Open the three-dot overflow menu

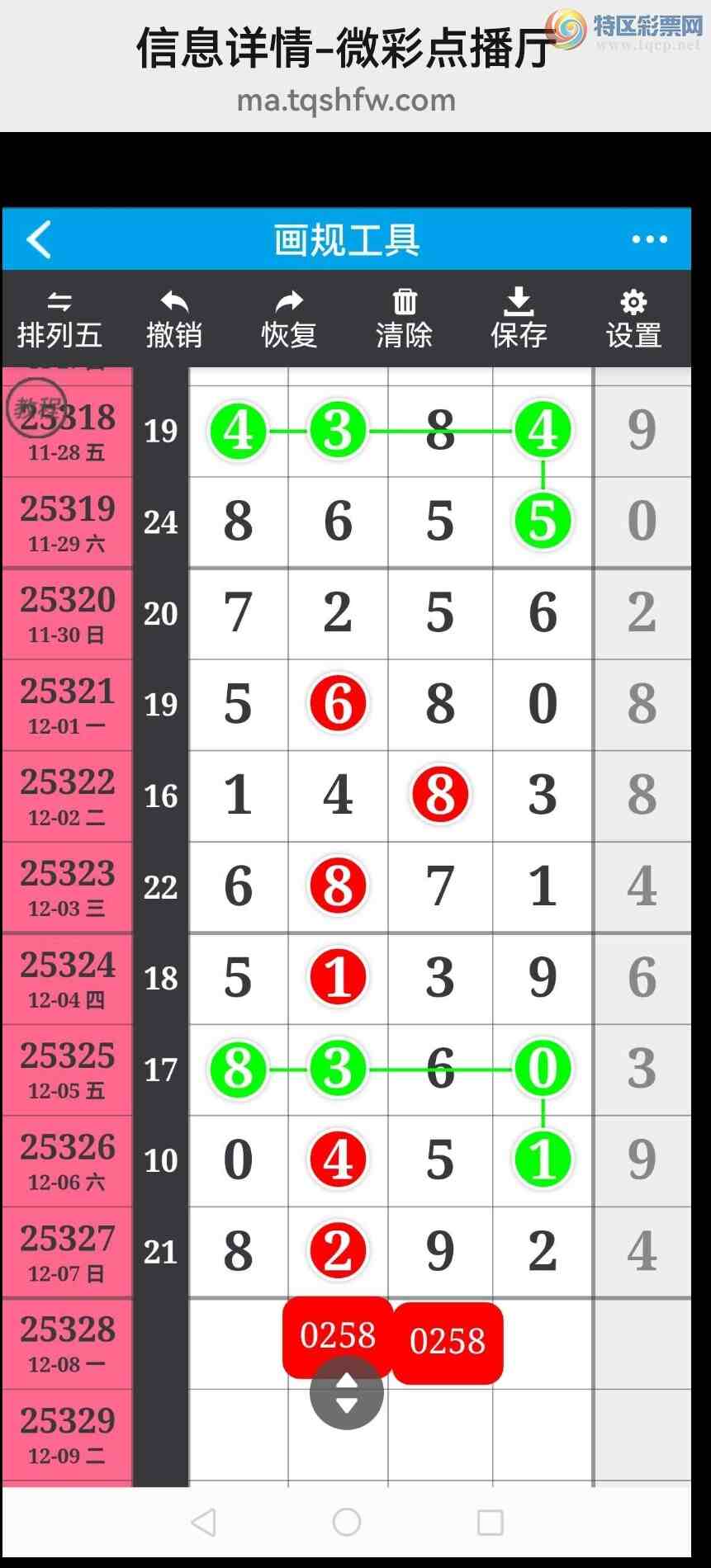click(649, 239)
